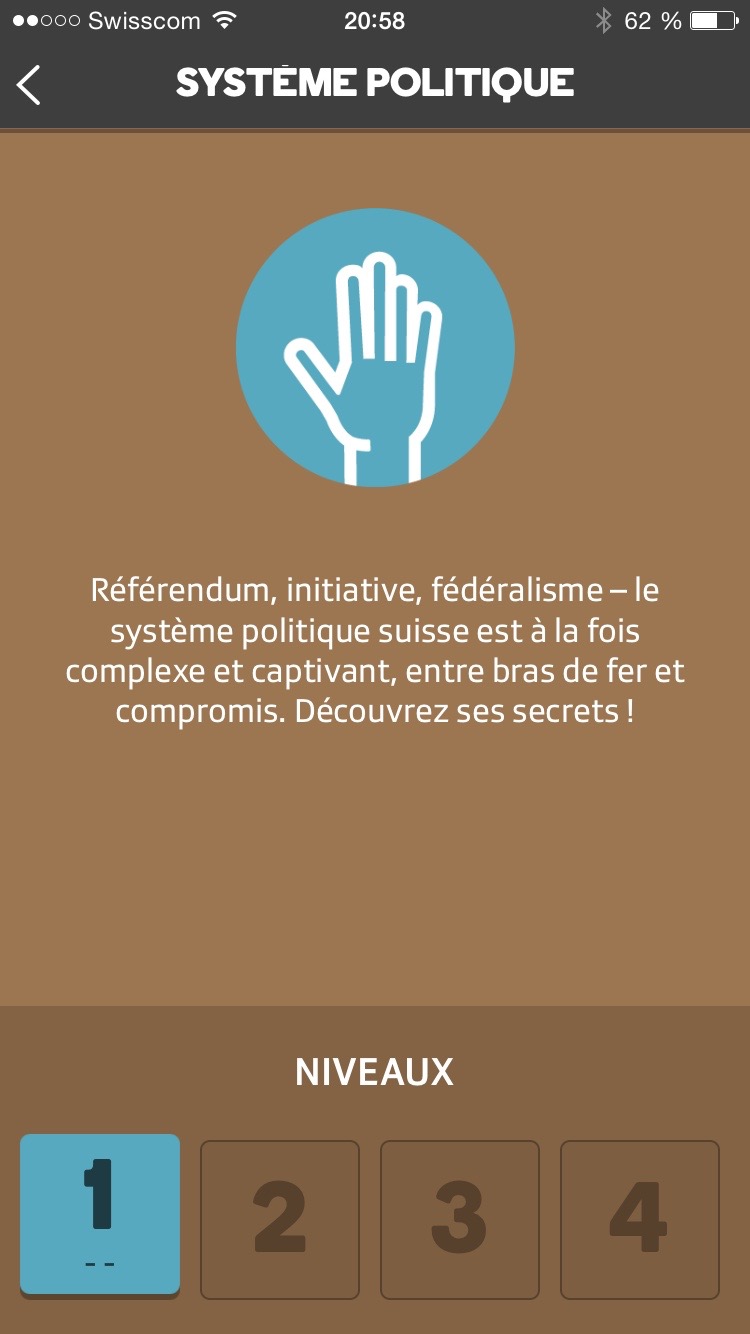750x1334 pixels.
Task: Go back using the header arrow
Action: [x=30, y=84]
